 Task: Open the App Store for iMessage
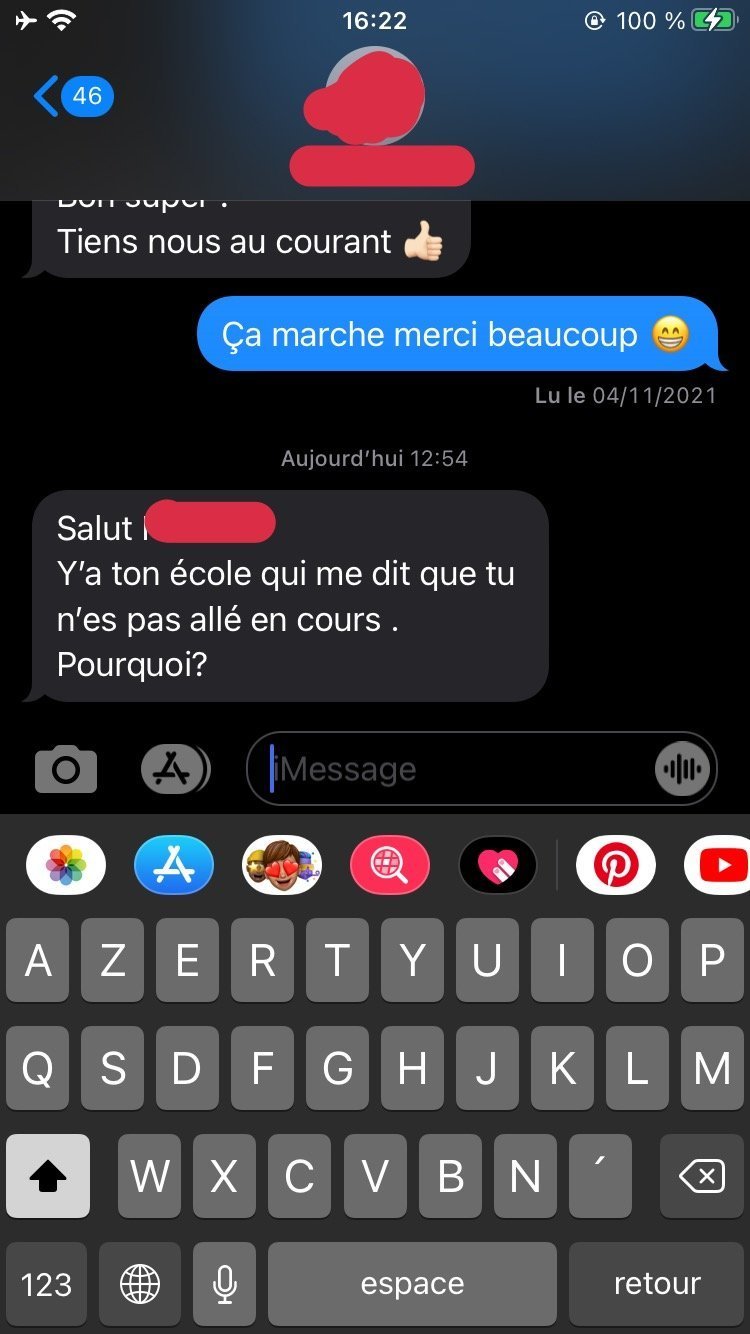click(x=174, y=865)
